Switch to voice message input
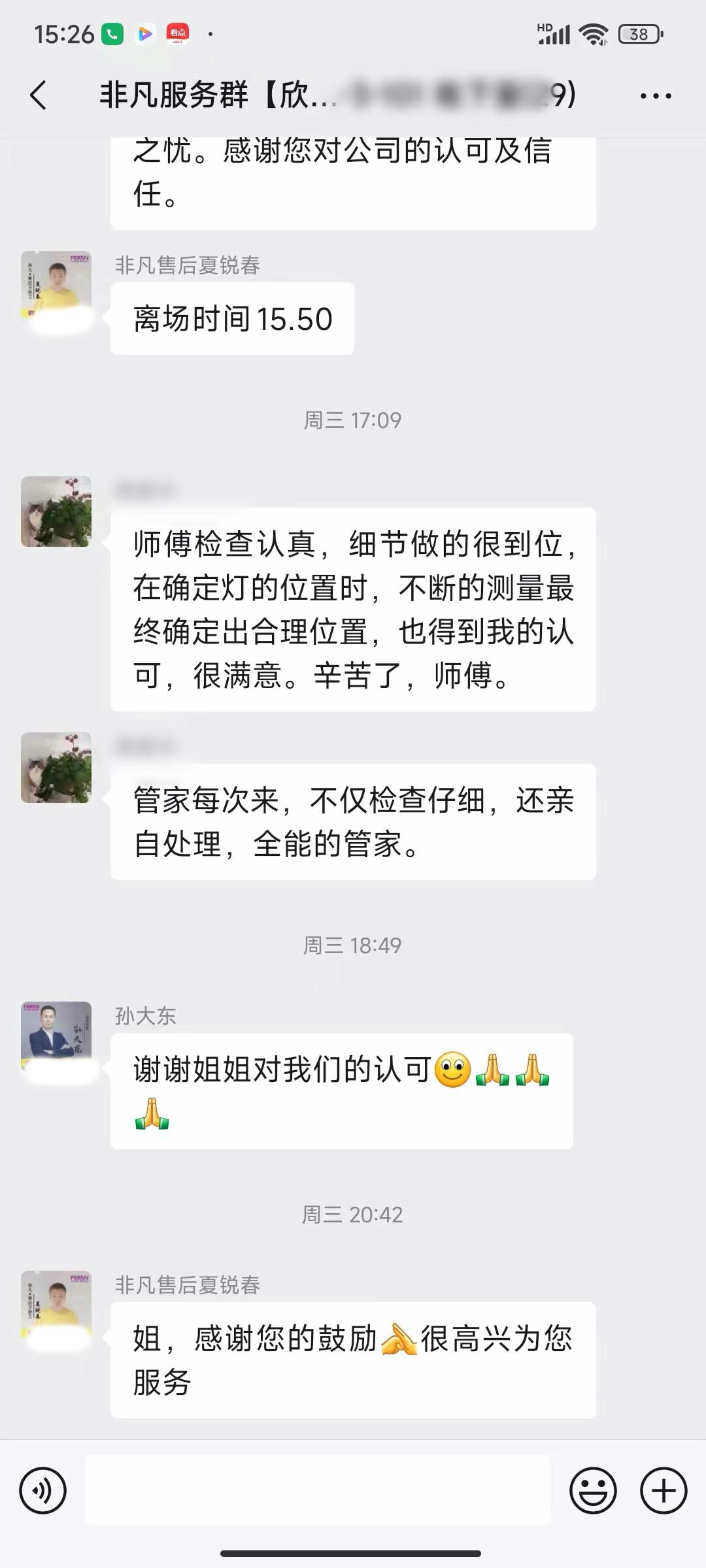706x1568 pixels. (43, 1490)
